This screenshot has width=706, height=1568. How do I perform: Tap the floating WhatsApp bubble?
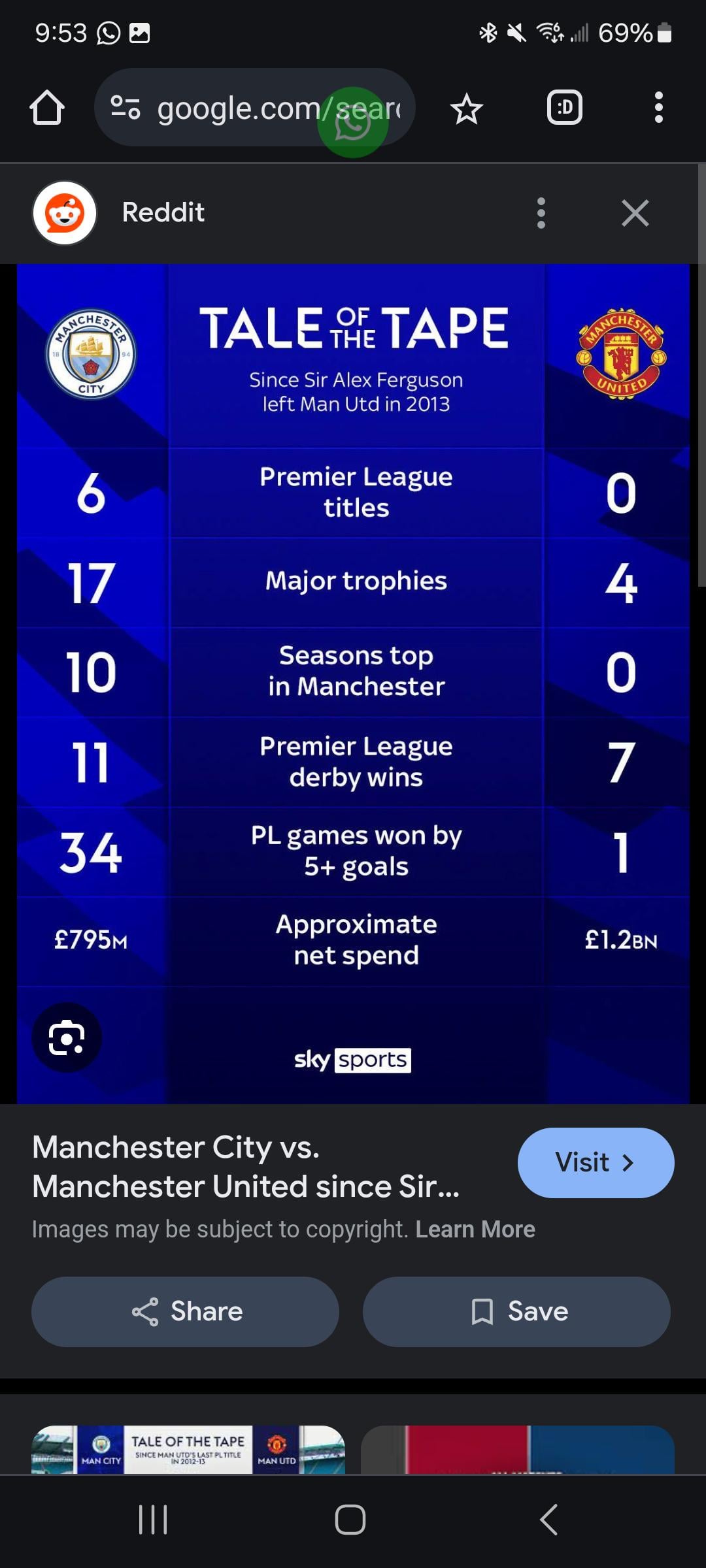353,123
